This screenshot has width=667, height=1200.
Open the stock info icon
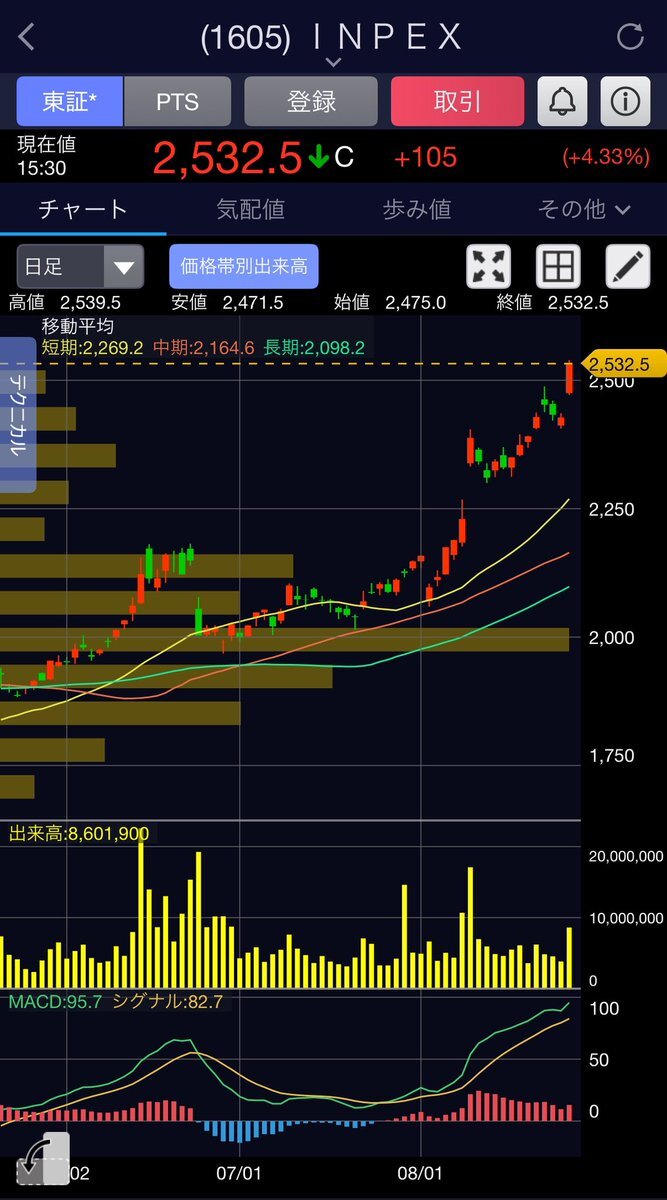point(625,101)
